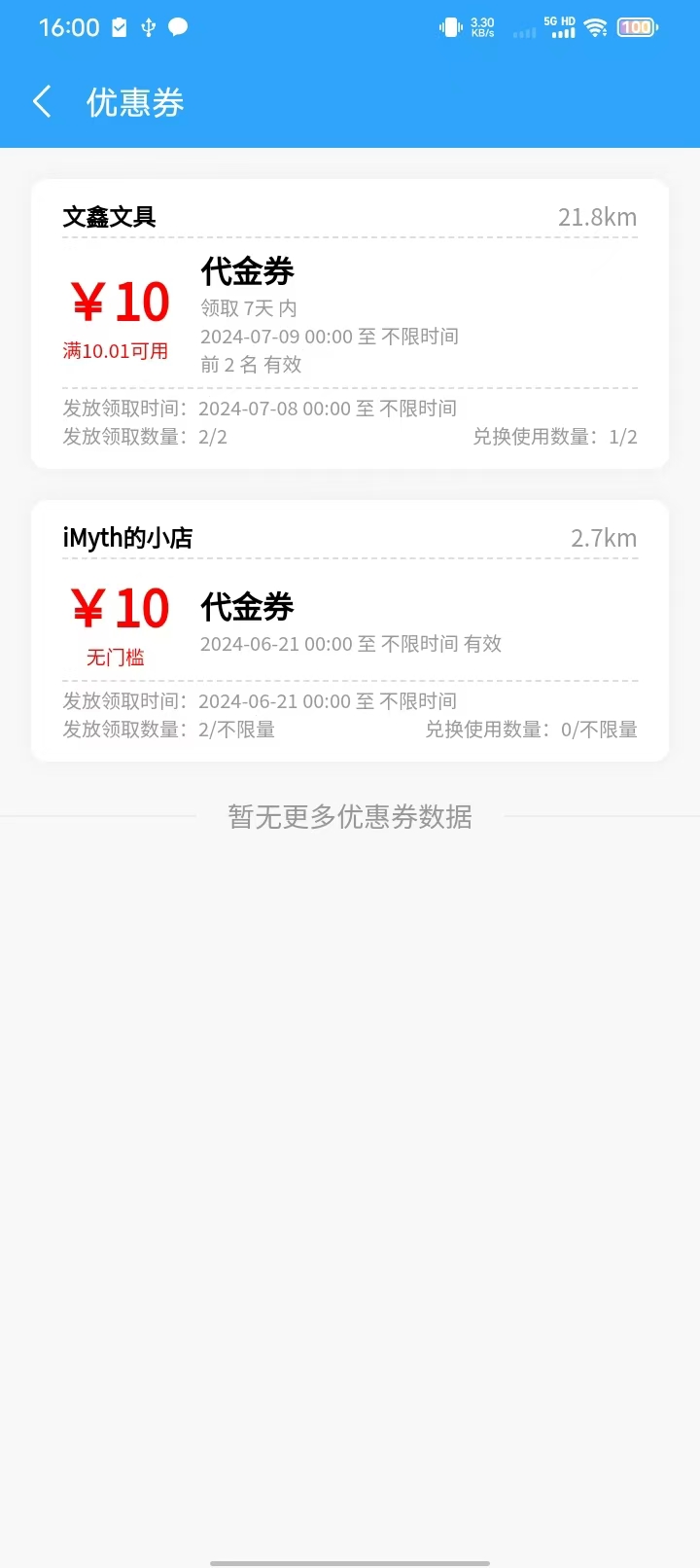Viewport: 700px width, 1568px height.
Task: Open the iMyth的小店 coupon card
Action: pos(350,630)
